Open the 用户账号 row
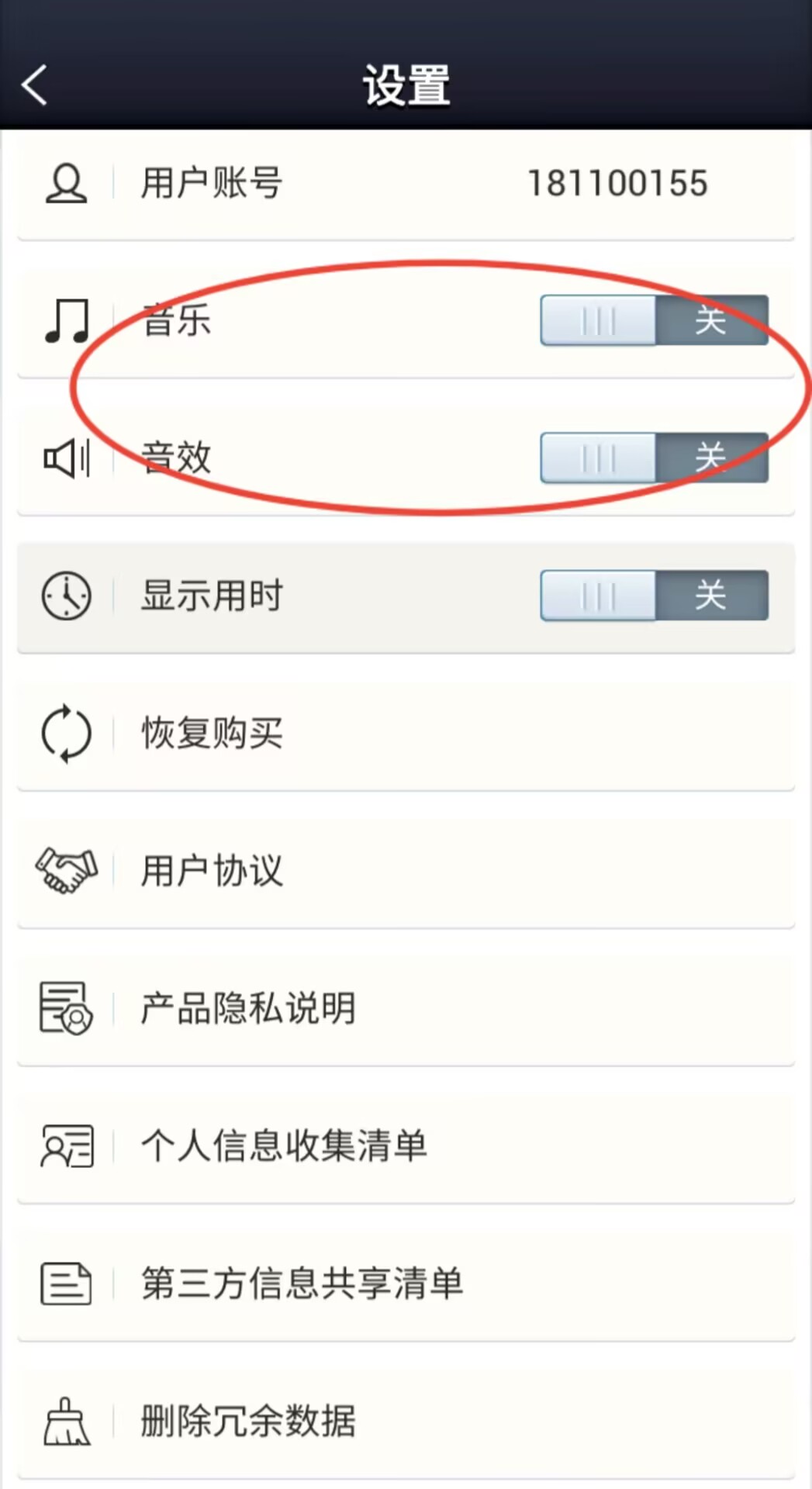The width and height of the screenshot is (812, 1489). tap(406, 185)
